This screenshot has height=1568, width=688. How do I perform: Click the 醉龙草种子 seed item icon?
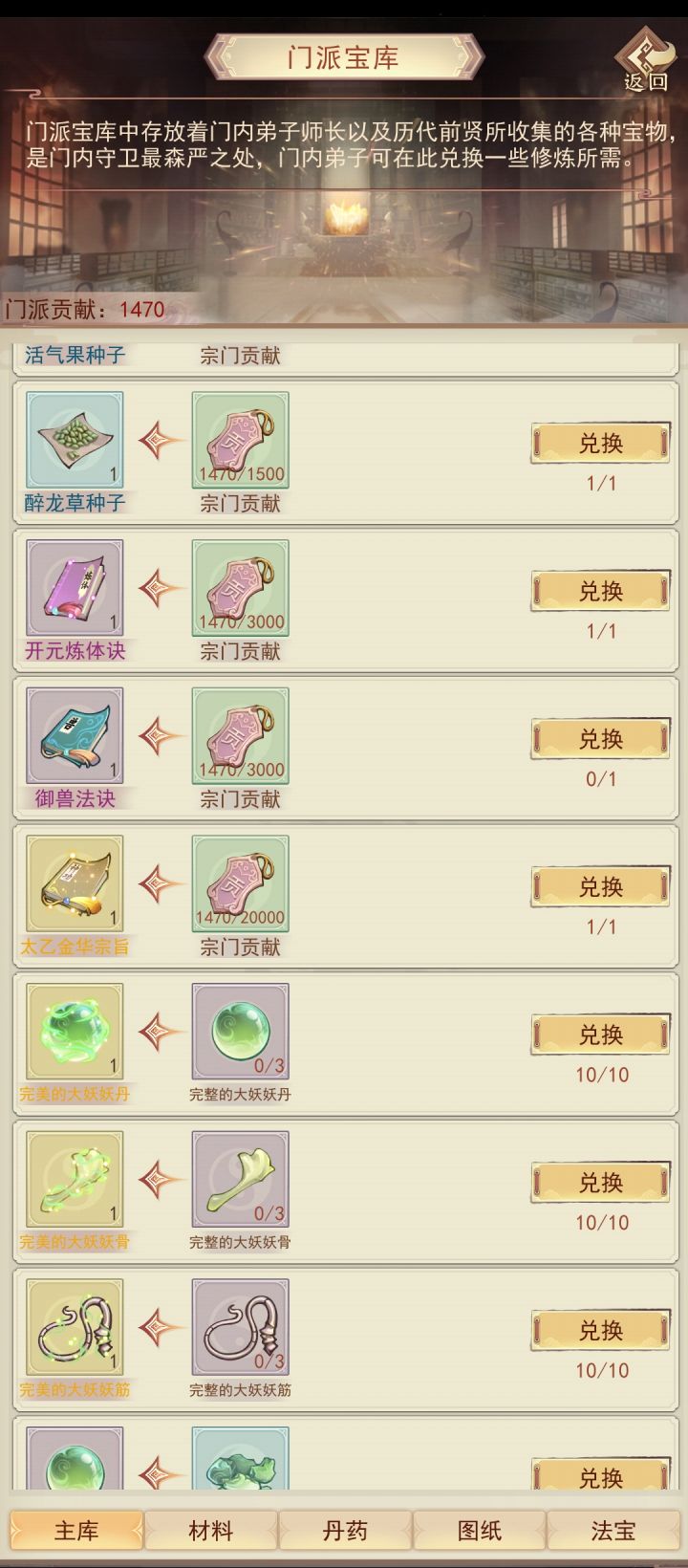tap(75, 440)
